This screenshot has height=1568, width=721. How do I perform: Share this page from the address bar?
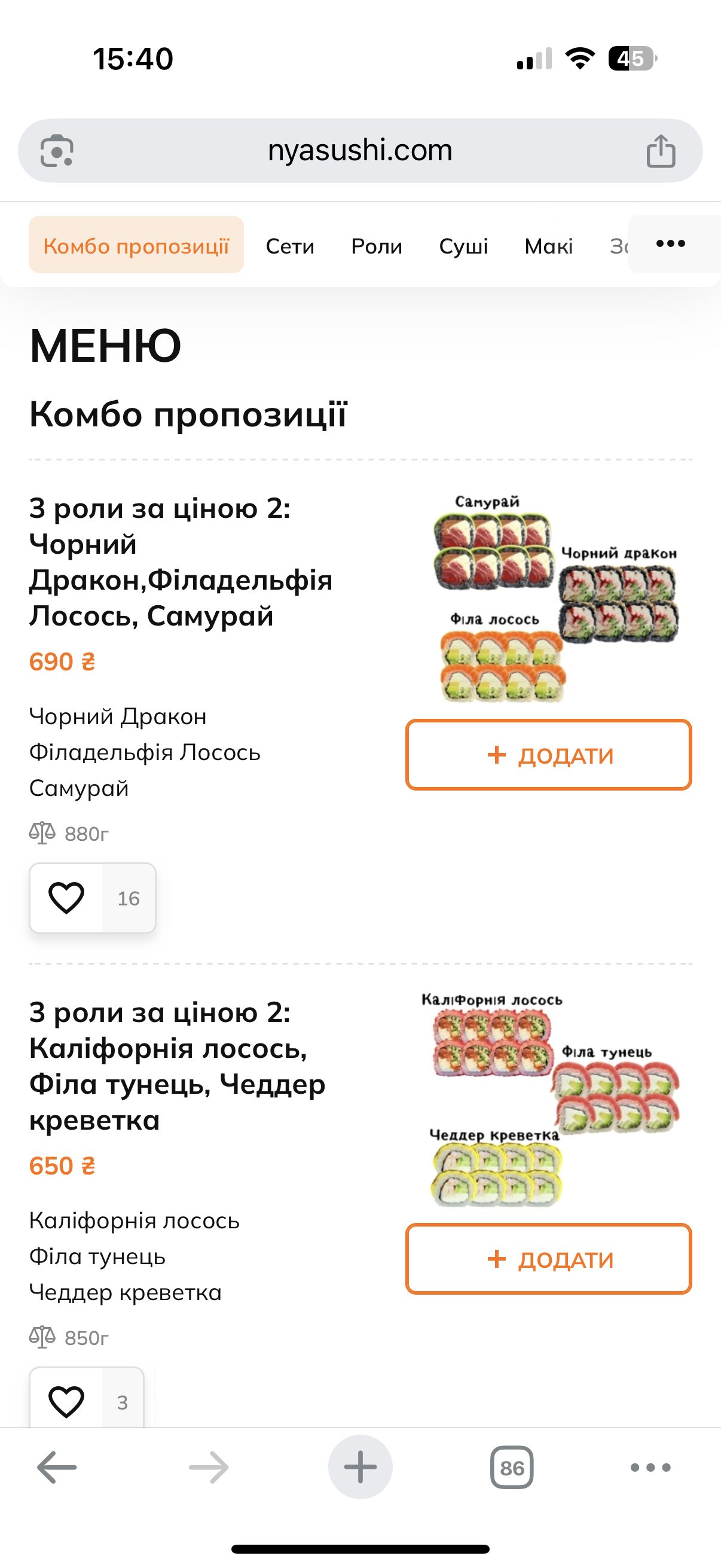661,151
